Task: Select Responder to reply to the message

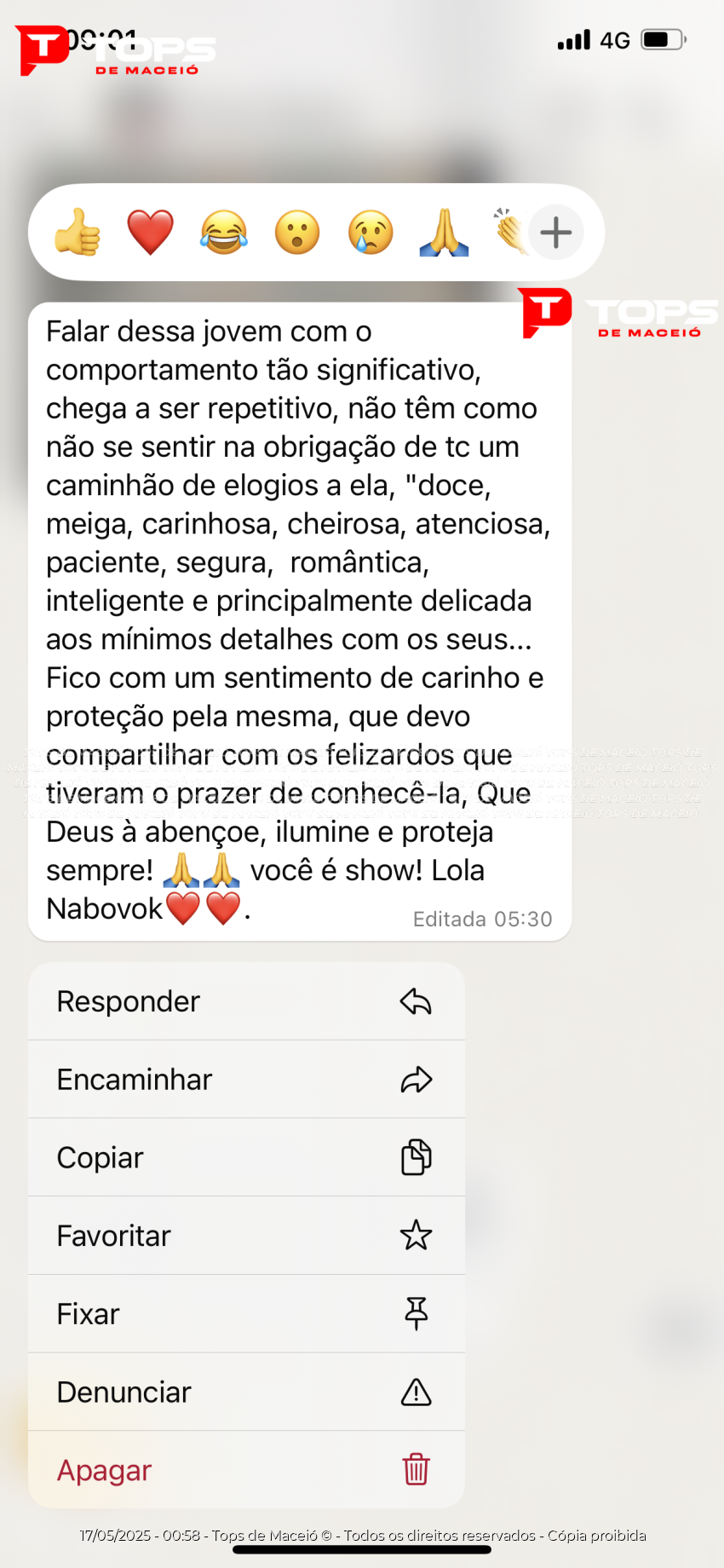Action: point(247,1001)
